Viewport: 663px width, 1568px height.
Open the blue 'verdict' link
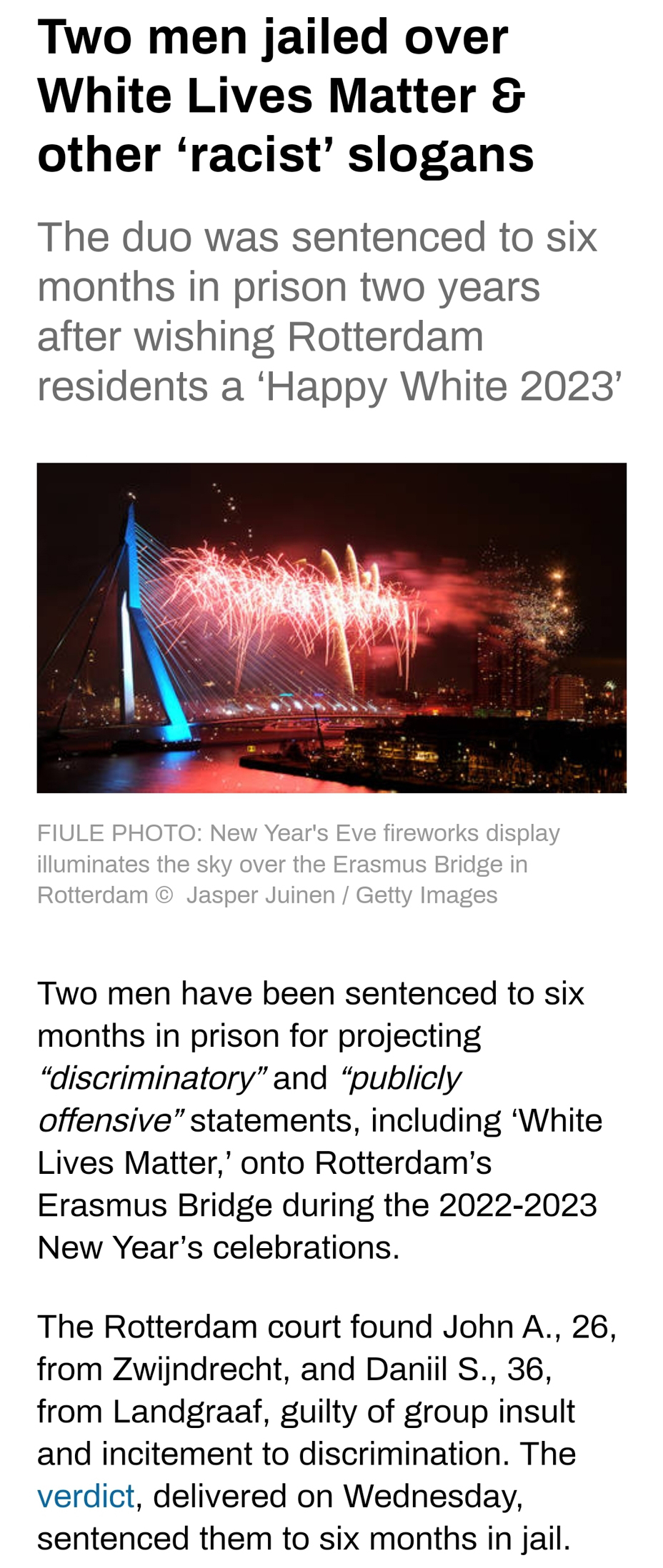tap(86, 1496)
